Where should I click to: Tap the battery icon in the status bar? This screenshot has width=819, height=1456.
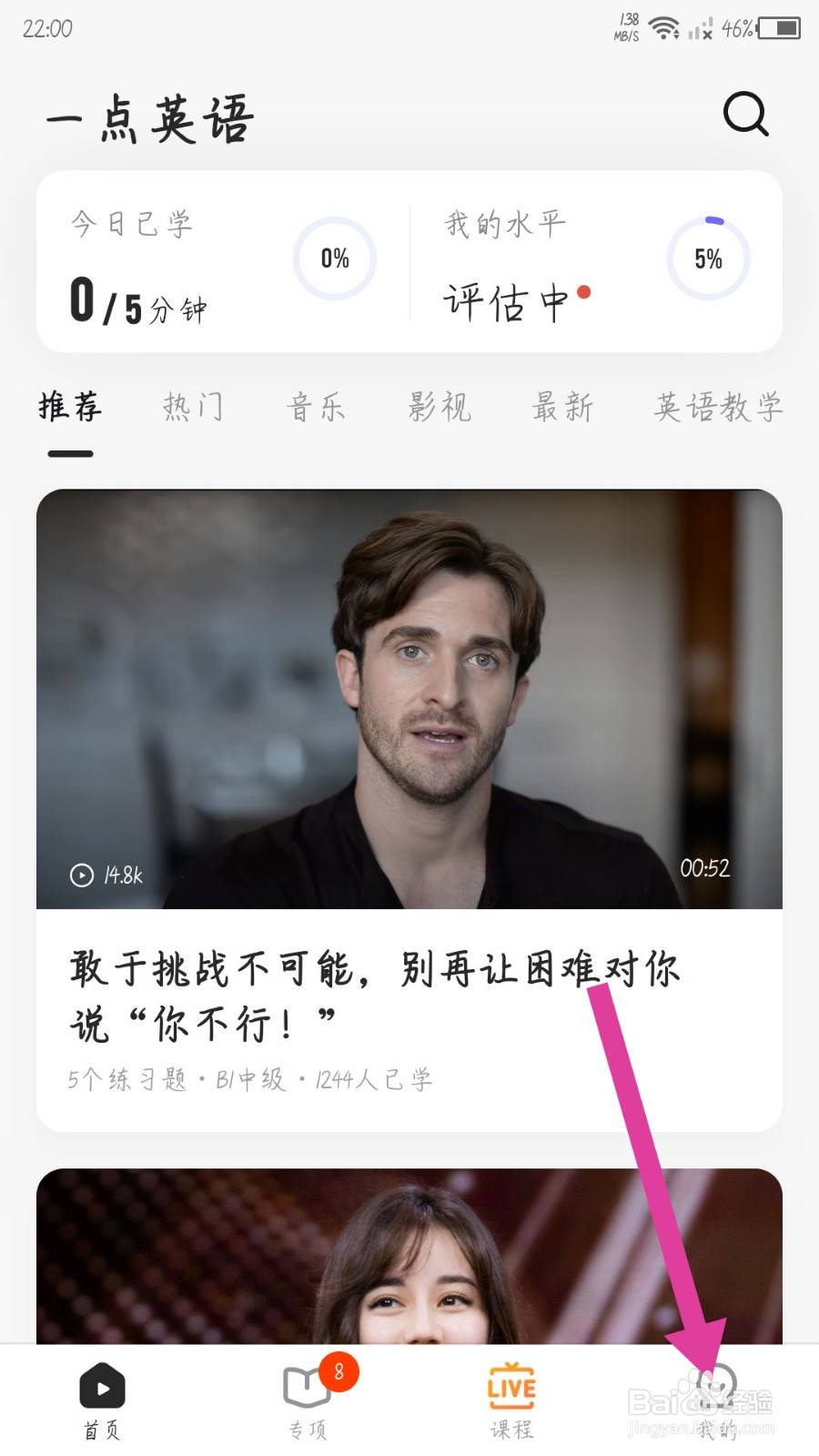(780, 27)
